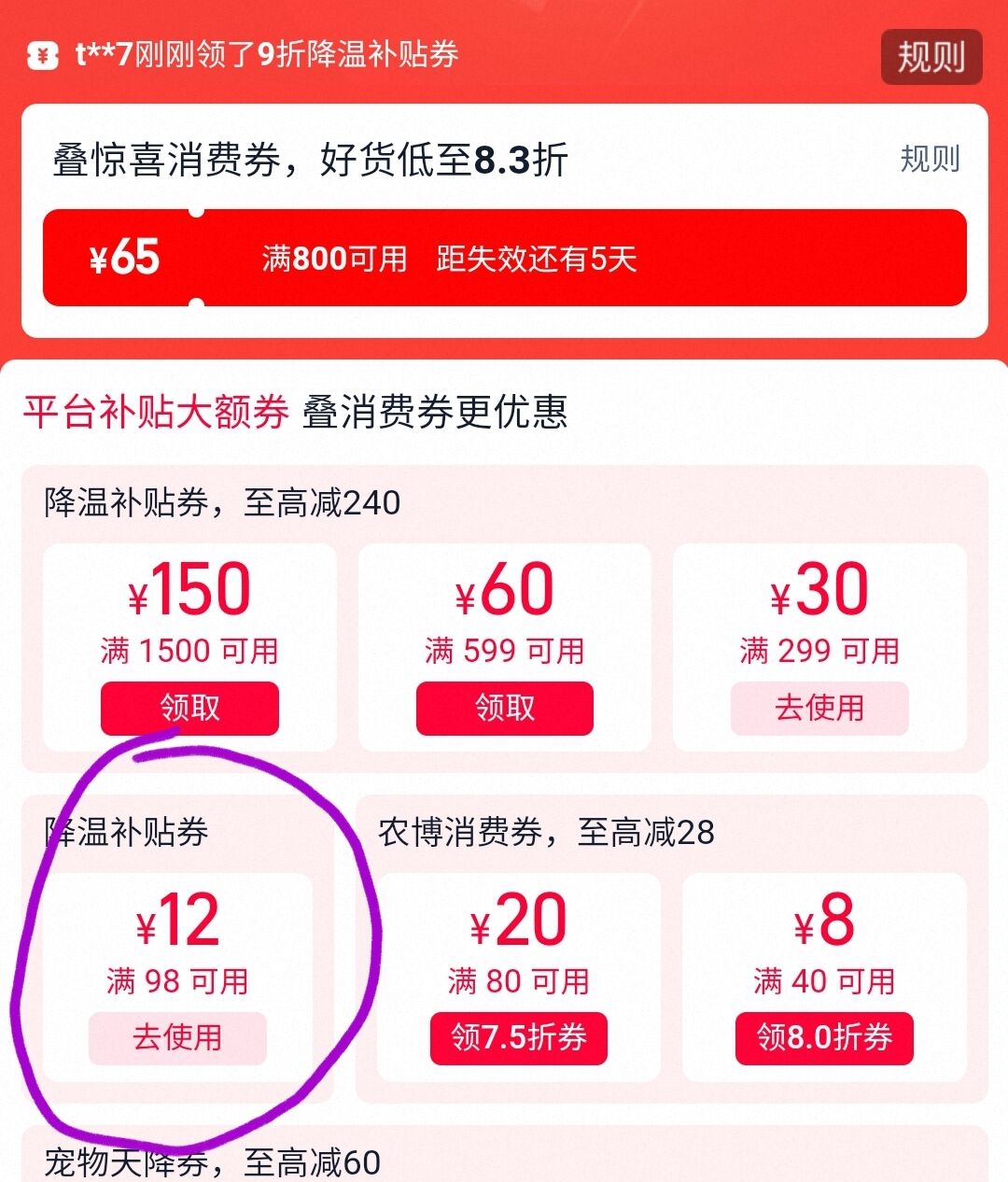Claim the ¥60 满599 coupon with 领取
1008x1182 pixels.
(x=505, y=708)
